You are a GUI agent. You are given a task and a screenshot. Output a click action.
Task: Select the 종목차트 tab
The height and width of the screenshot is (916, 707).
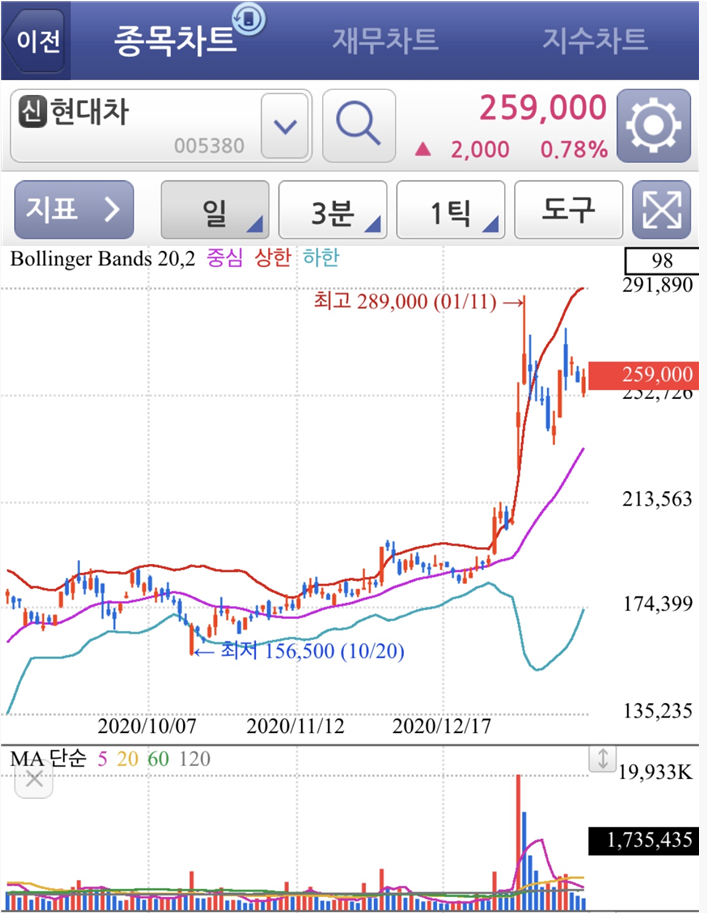175,40
